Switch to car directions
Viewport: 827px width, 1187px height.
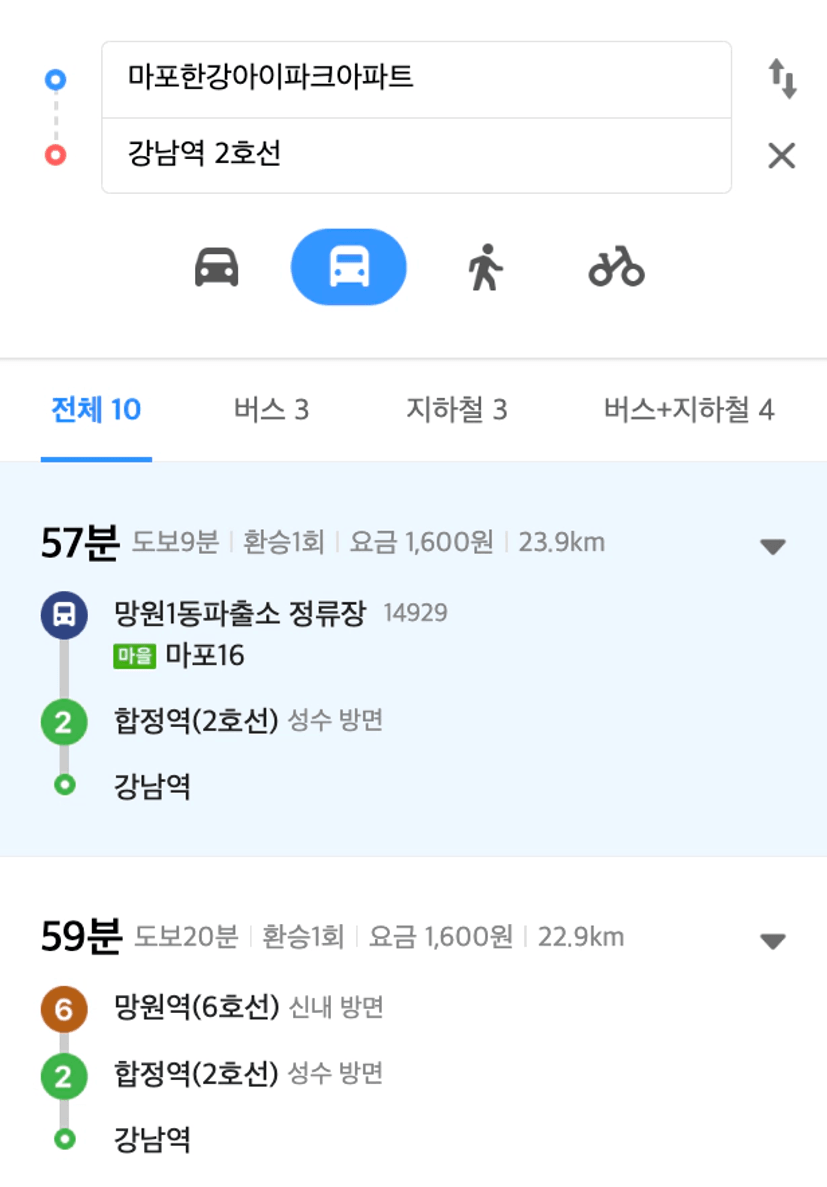(x=216, y=267)
